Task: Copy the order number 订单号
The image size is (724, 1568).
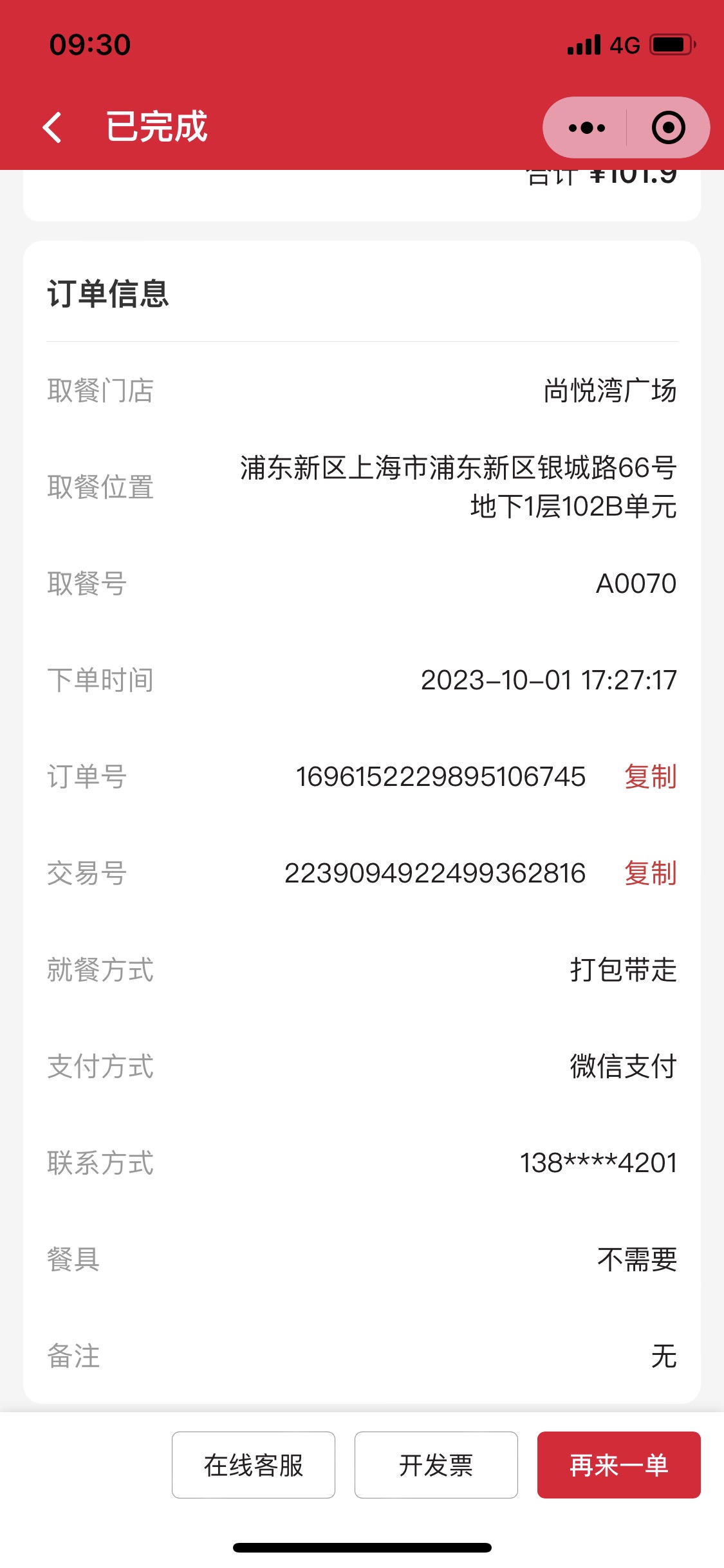Action: (x=651, y=776)
